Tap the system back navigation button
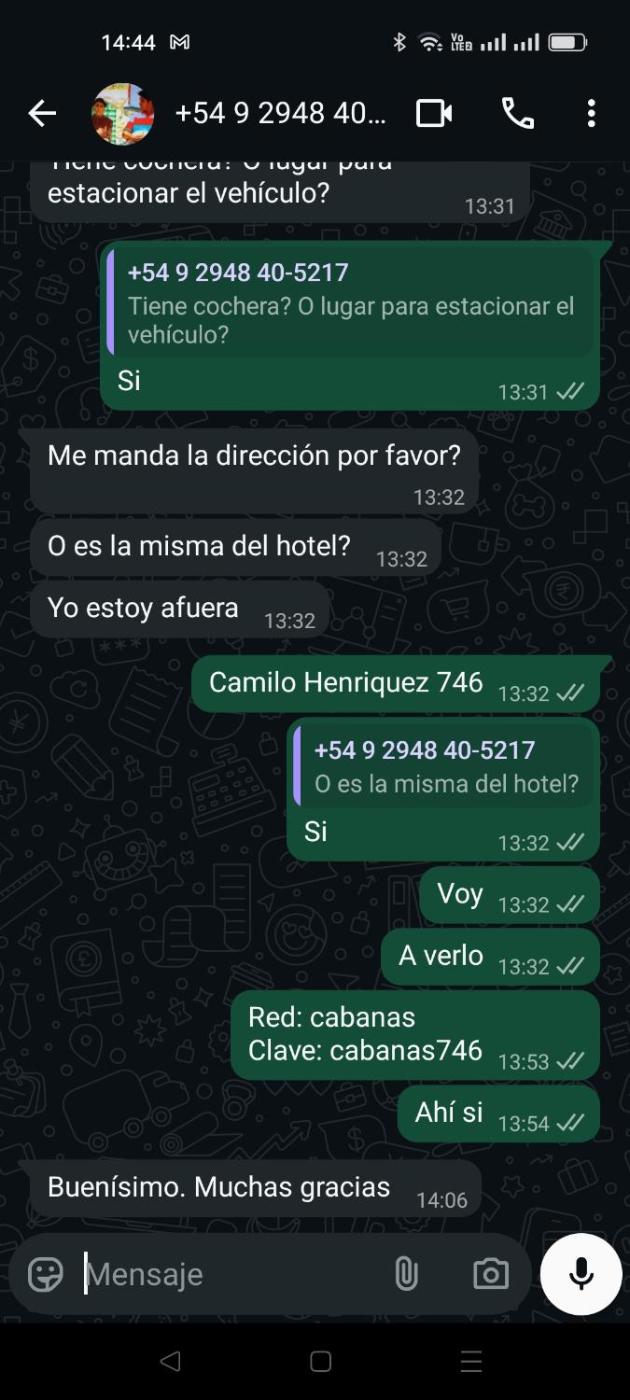Image resolution: width=630 pixels, height=1400 pixels. (x=171, y=1361)
